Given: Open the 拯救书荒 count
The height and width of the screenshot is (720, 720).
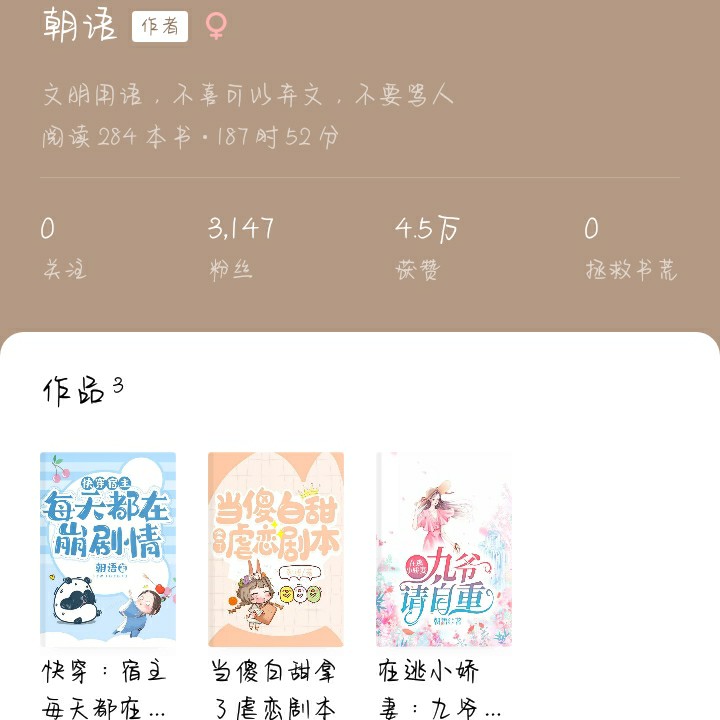Looking at the screenshot, I should [x=630, y=249].
